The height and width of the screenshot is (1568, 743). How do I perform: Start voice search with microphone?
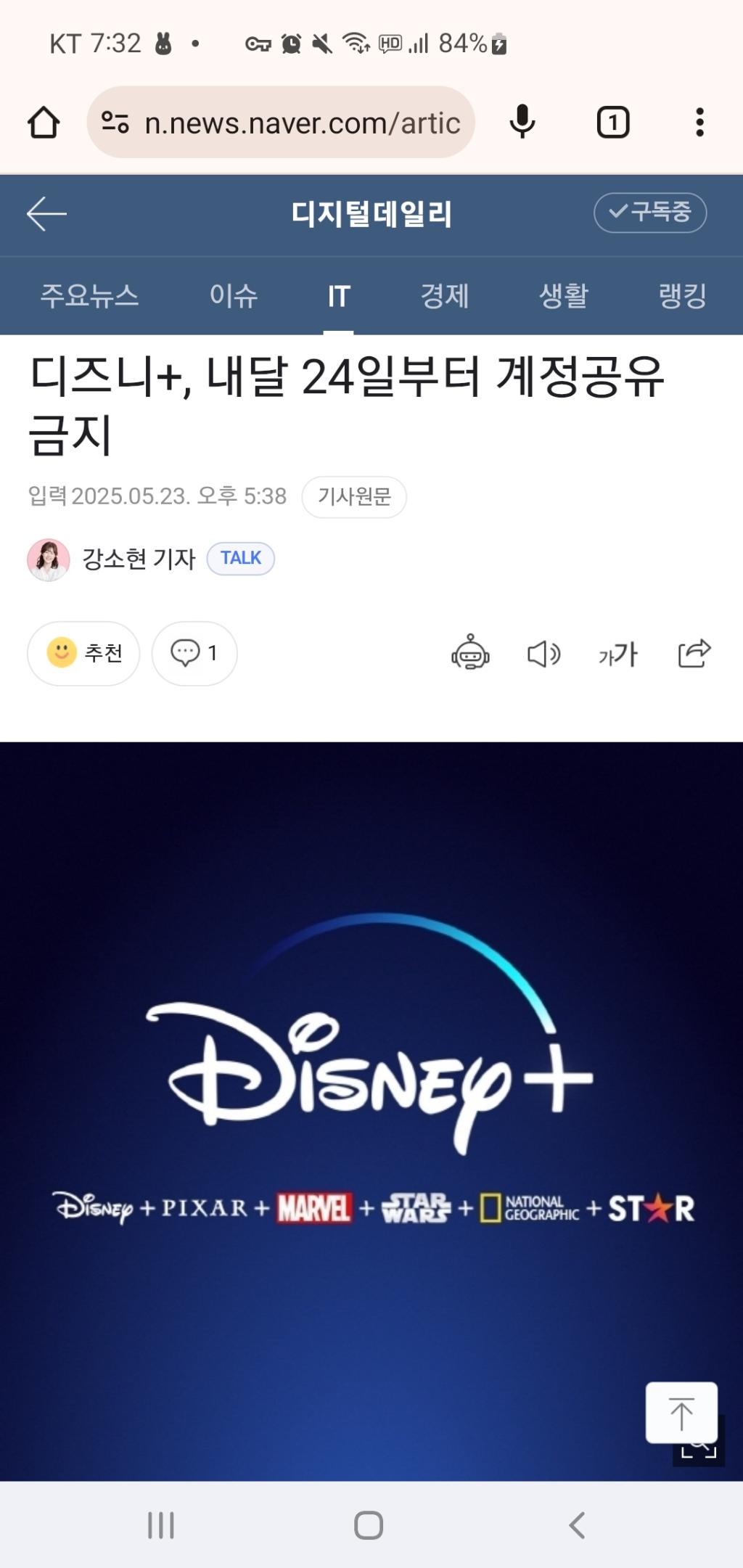tap(522, 122)
